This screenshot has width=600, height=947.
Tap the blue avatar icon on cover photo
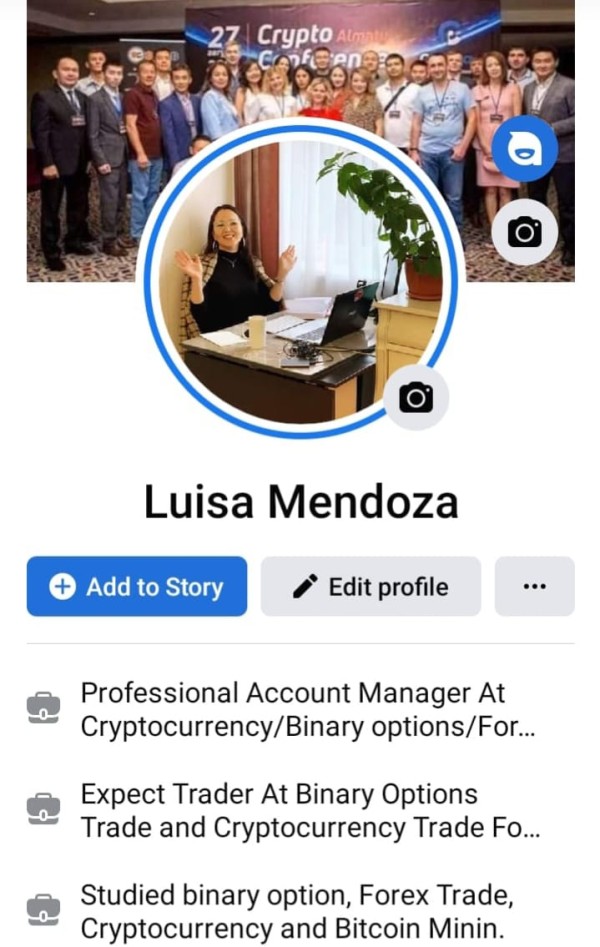524,149
